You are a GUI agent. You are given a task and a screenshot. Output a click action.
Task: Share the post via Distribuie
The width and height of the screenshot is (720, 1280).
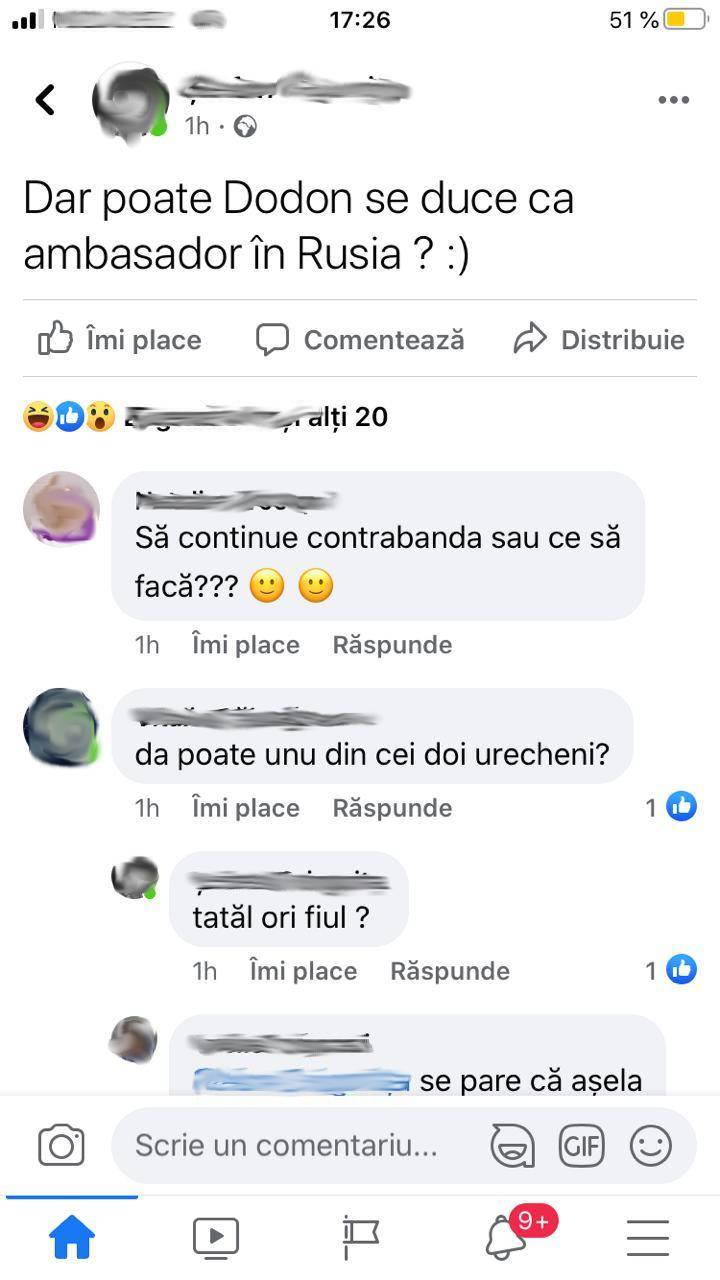598,340
